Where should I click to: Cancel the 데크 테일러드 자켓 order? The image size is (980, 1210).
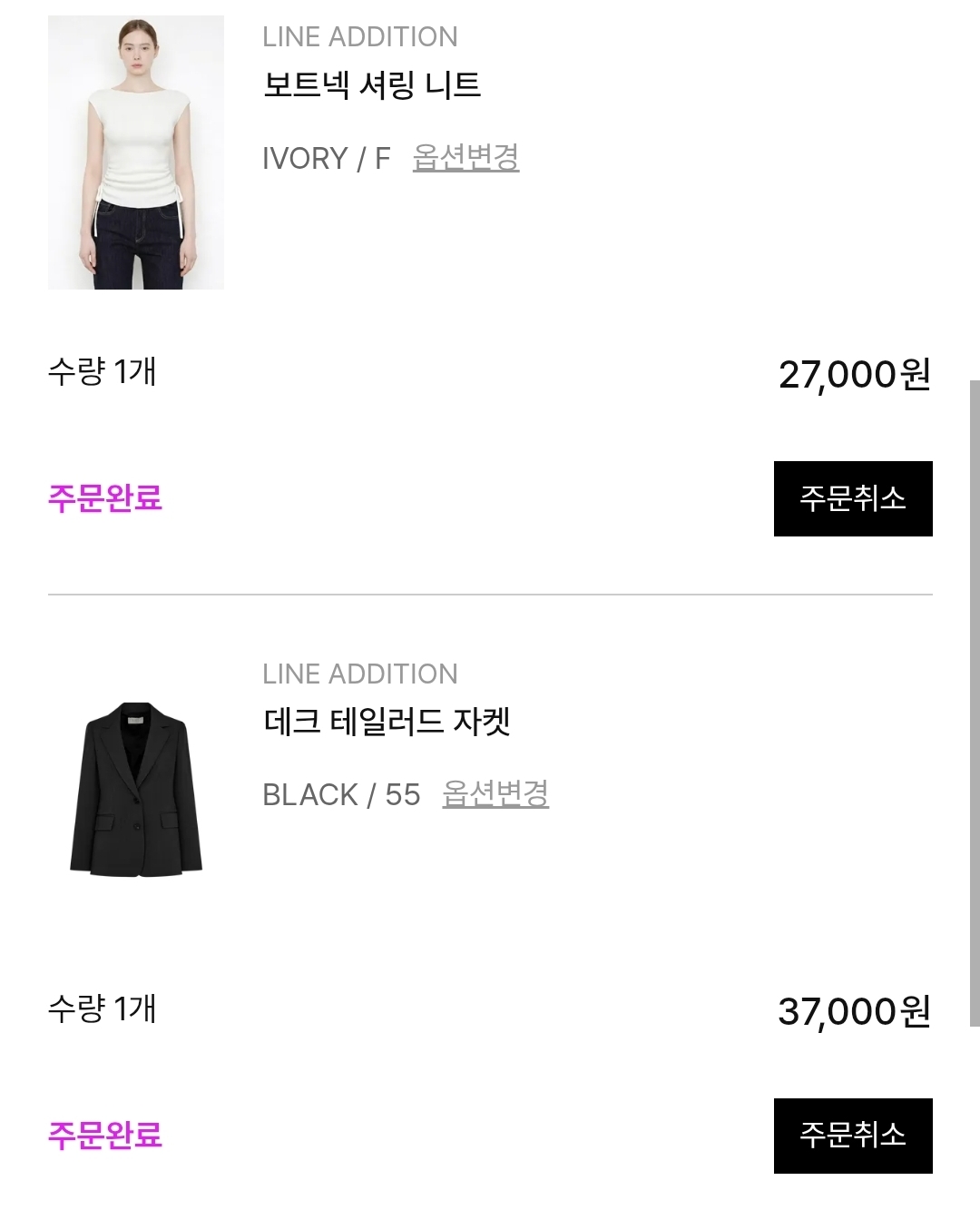(x=852, y=1135)
